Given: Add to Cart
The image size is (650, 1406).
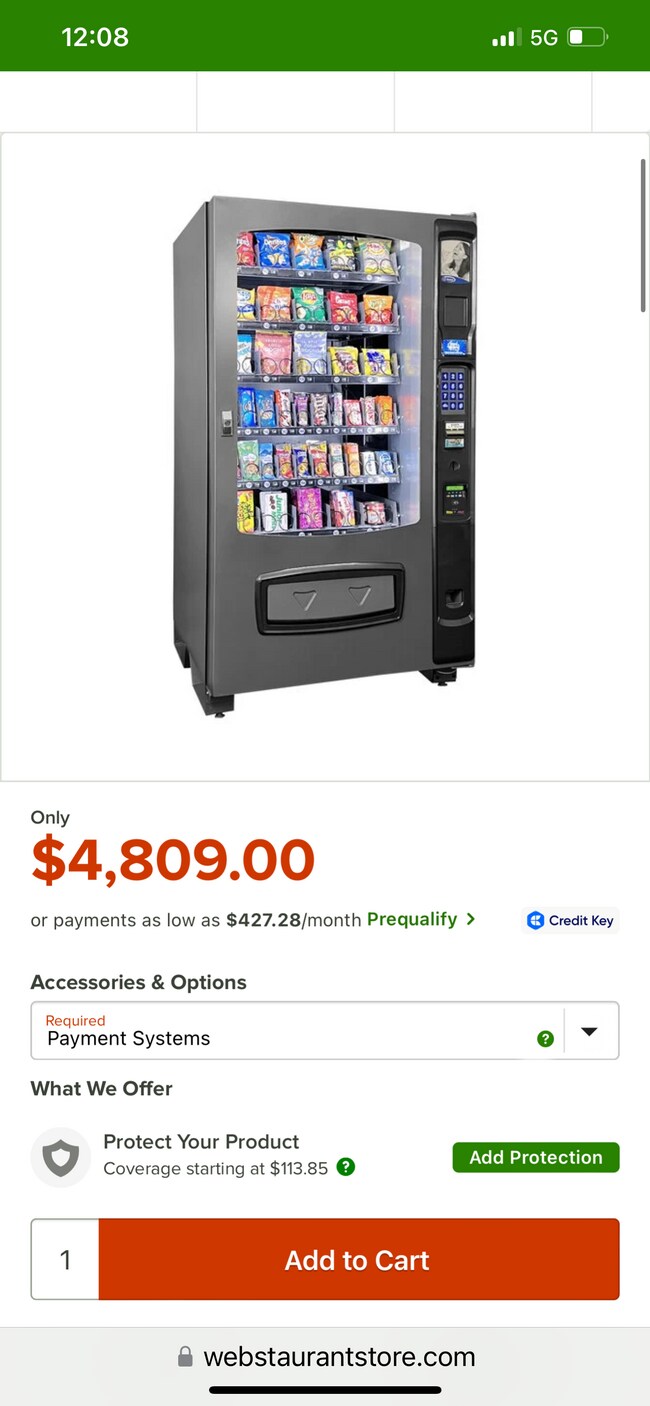Looking at the screenshot, I should (x=358, y=1259).
